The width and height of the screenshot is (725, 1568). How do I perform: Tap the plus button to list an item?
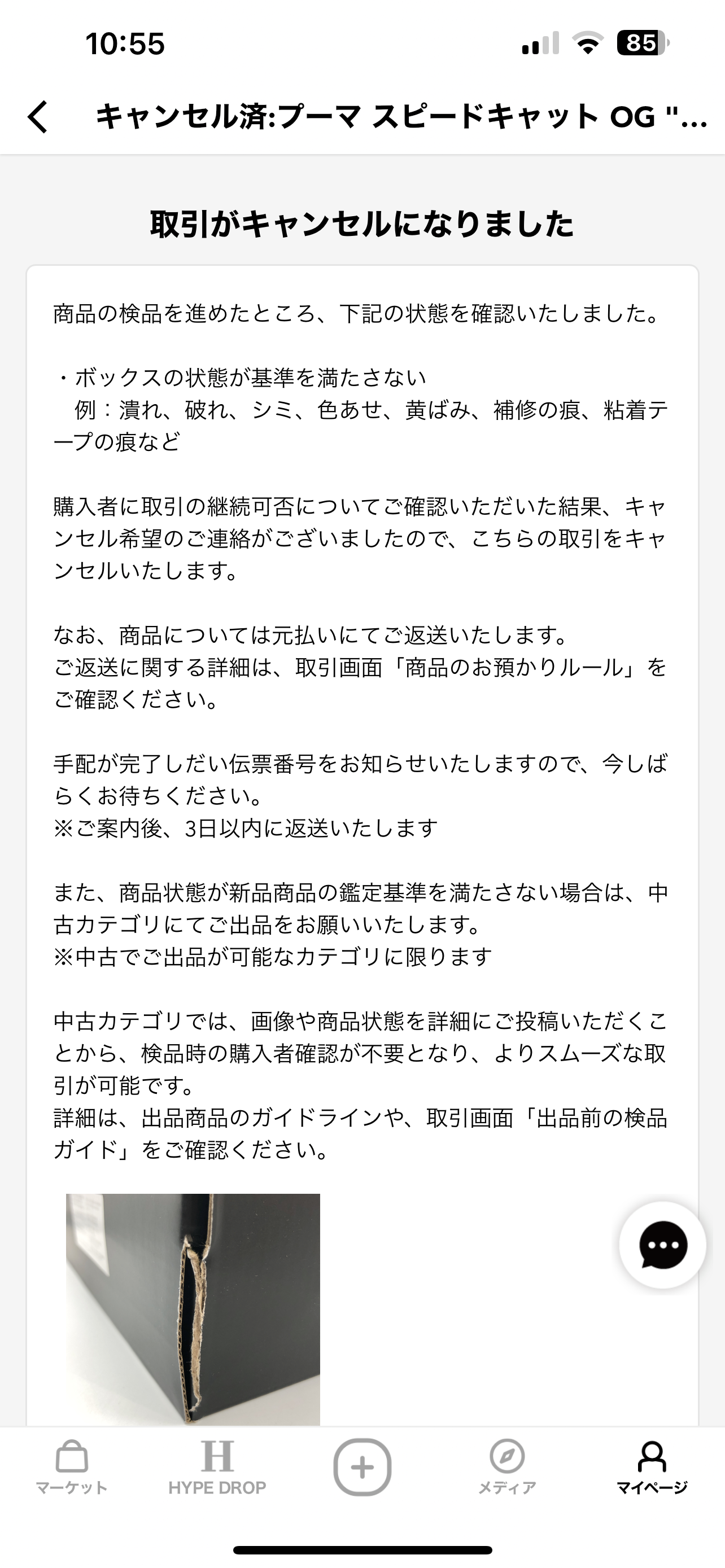(x=362, y=1467)
